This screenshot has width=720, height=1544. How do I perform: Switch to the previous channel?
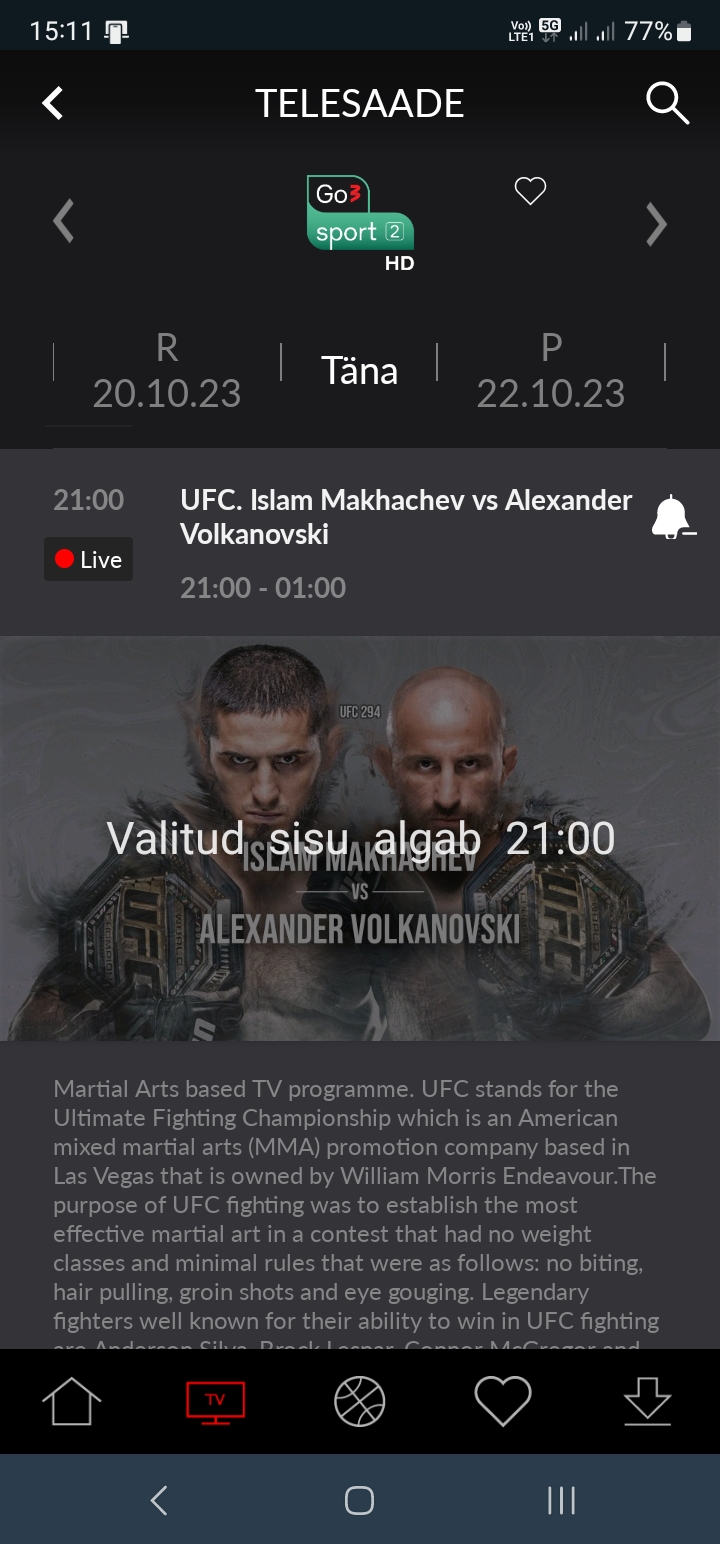click(64, 222)
